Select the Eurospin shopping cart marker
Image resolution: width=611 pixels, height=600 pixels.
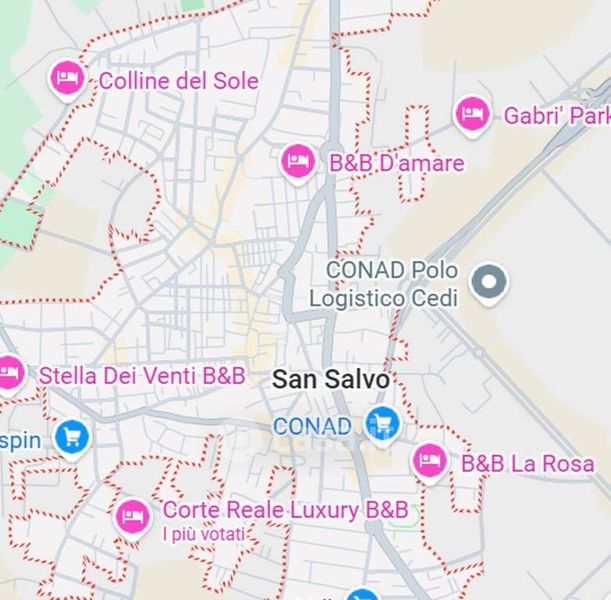72,439
